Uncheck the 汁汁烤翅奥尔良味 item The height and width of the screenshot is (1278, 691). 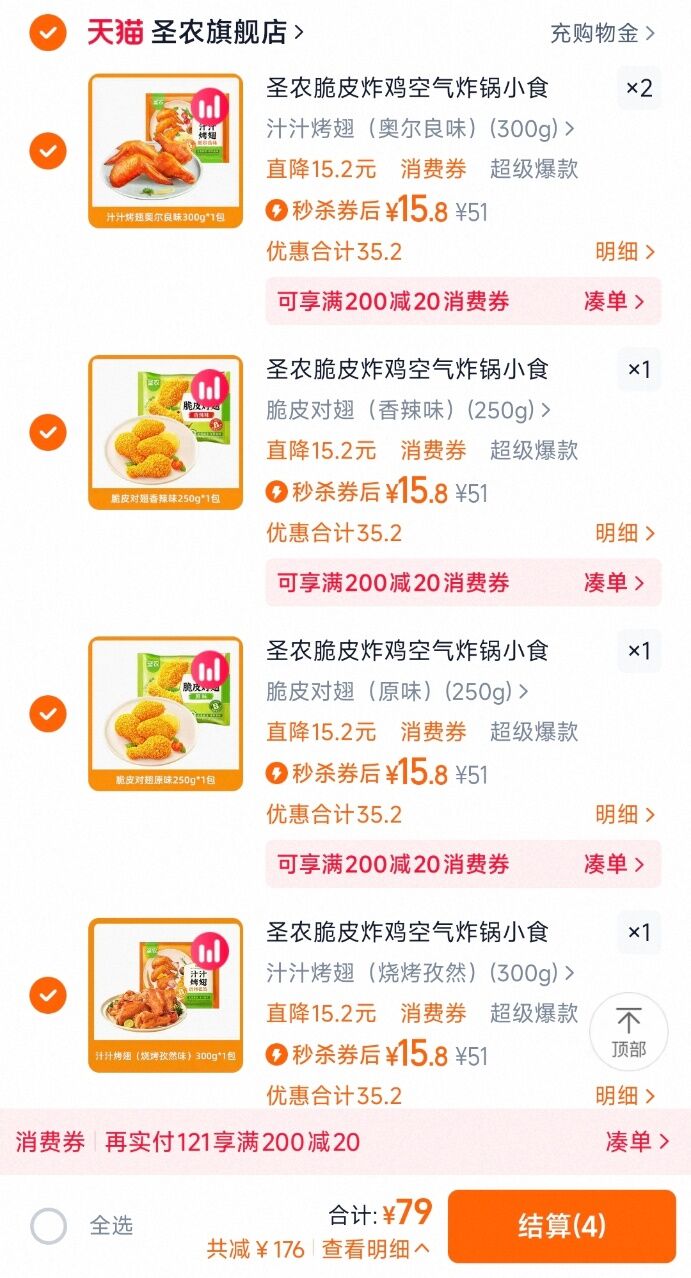point(48,151)
